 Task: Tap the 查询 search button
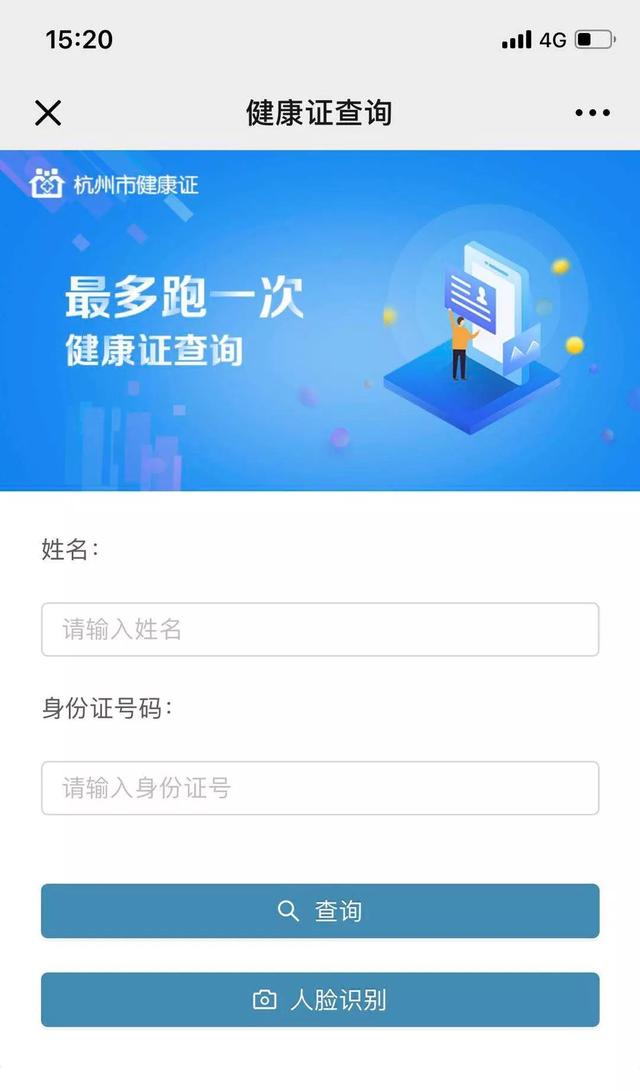pyautogui.click(x=320, y=911)
